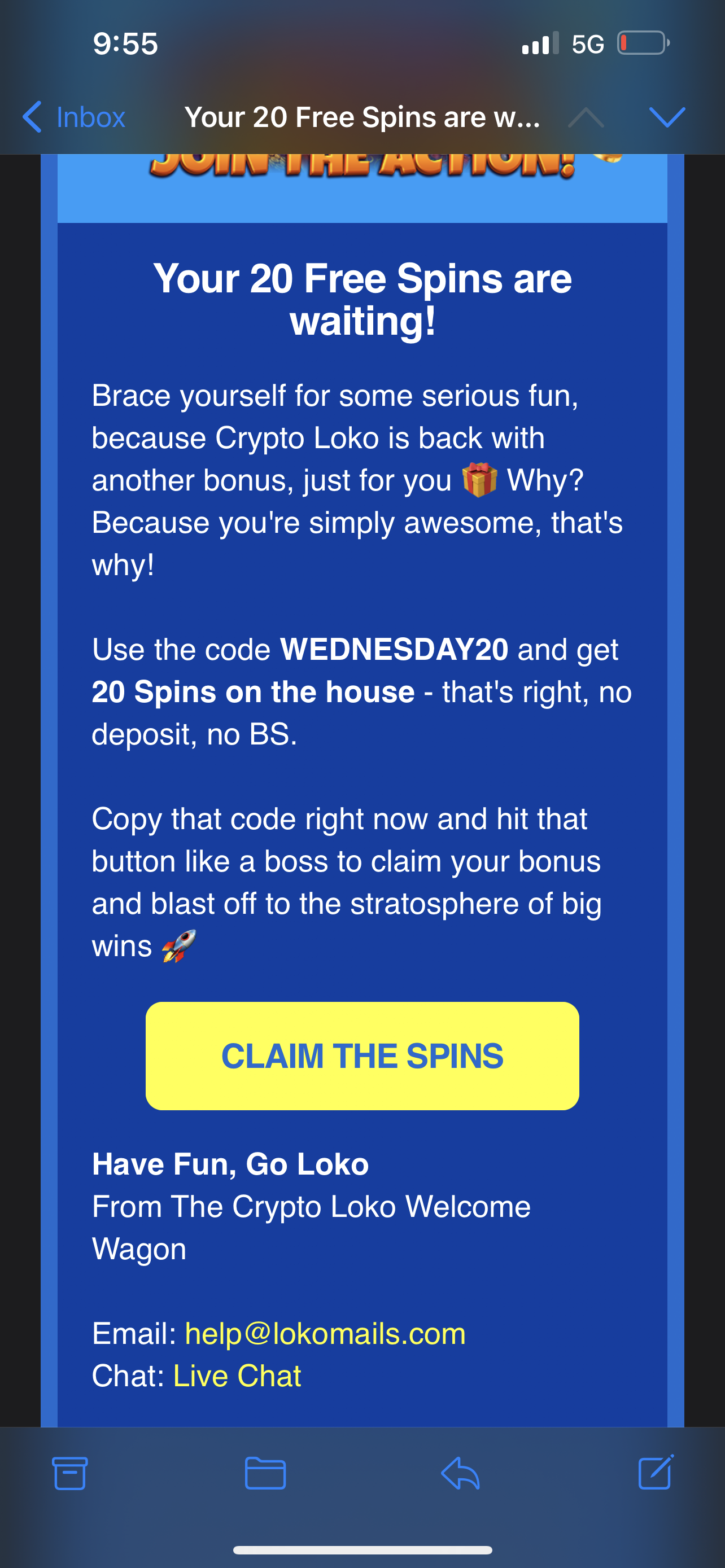
Task: Open the Live Chat link
Action: (237, 1376)
